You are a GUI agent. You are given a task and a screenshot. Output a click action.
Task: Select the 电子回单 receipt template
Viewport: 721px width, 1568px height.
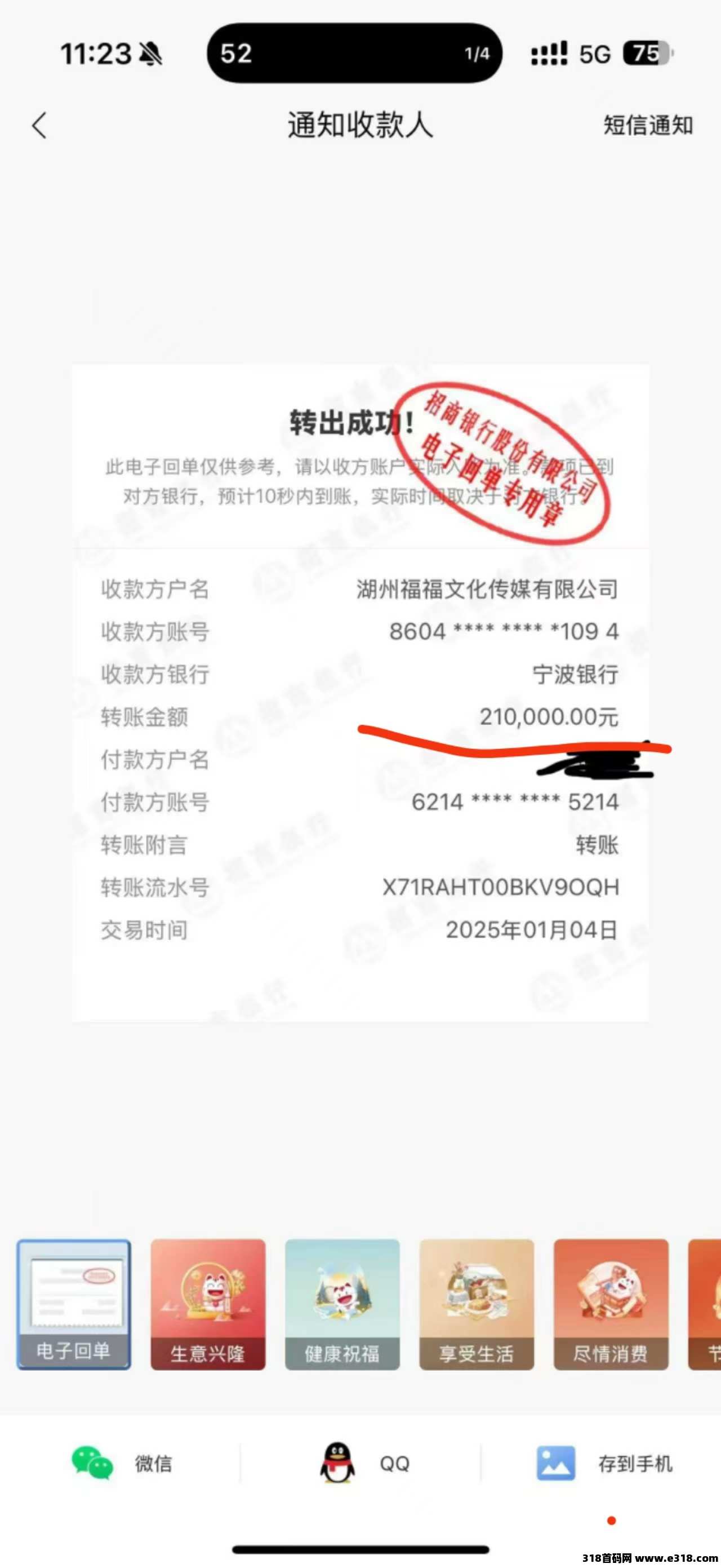click(x=74, y=1304)
